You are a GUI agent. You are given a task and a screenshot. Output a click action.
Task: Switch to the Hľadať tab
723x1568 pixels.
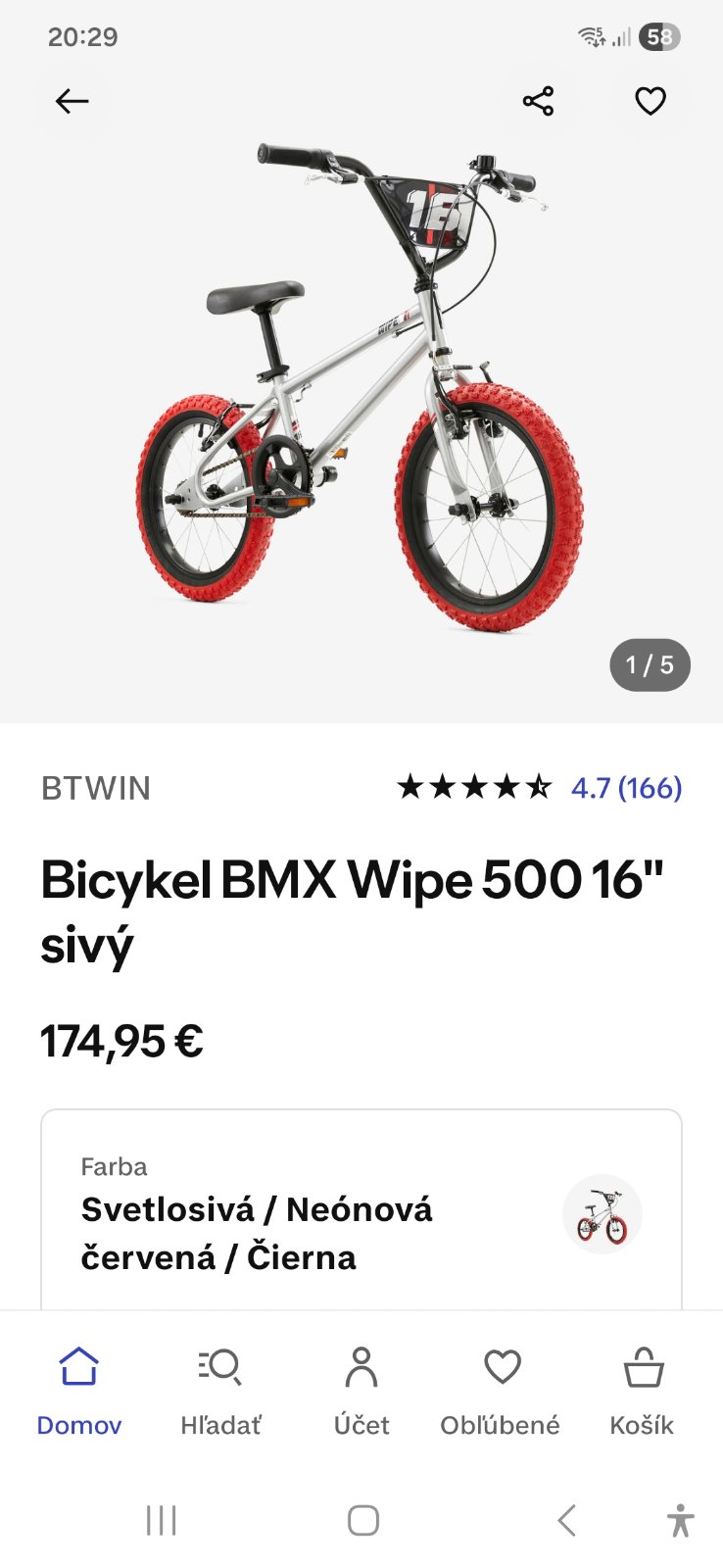pyautogui.click(x=220, y=1389)
